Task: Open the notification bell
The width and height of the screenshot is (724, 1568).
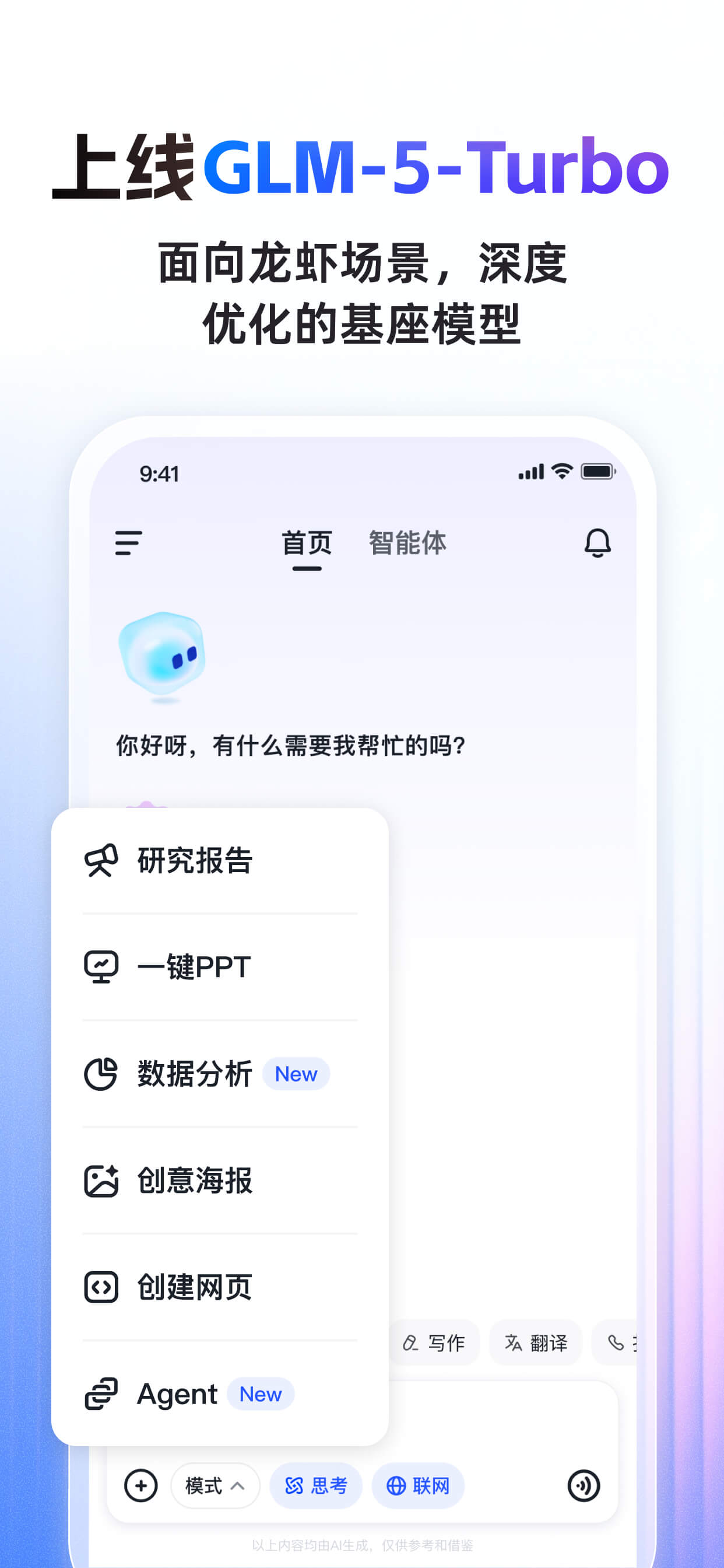Action: pos(598,544)
